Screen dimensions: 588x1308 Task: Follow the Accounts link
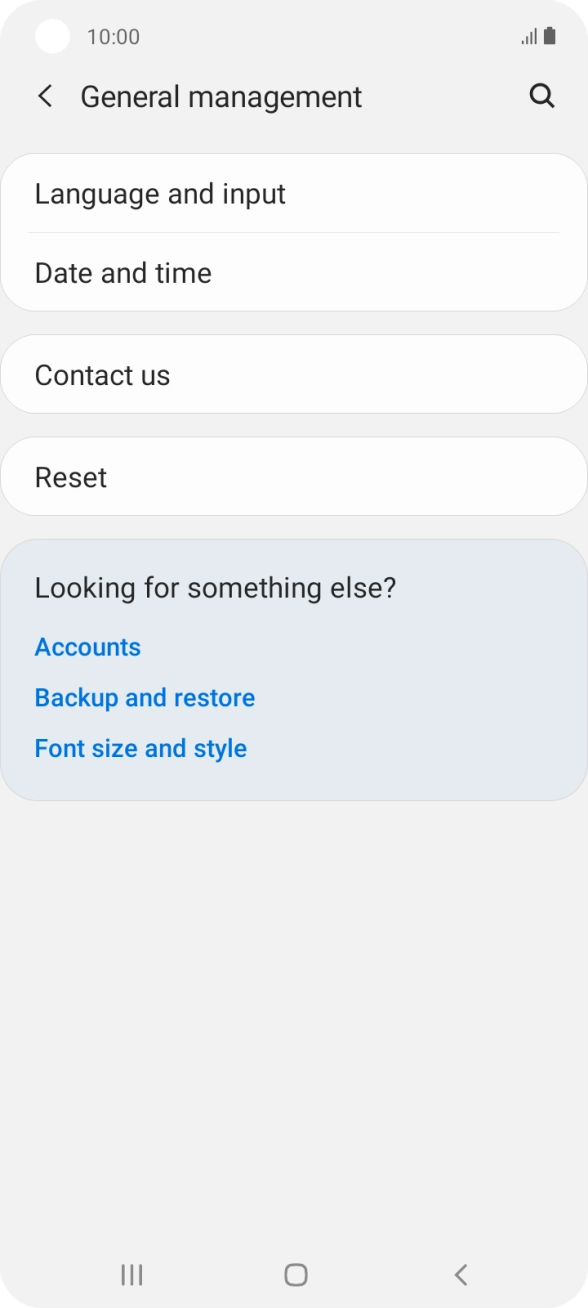click(x=88, y=647)
